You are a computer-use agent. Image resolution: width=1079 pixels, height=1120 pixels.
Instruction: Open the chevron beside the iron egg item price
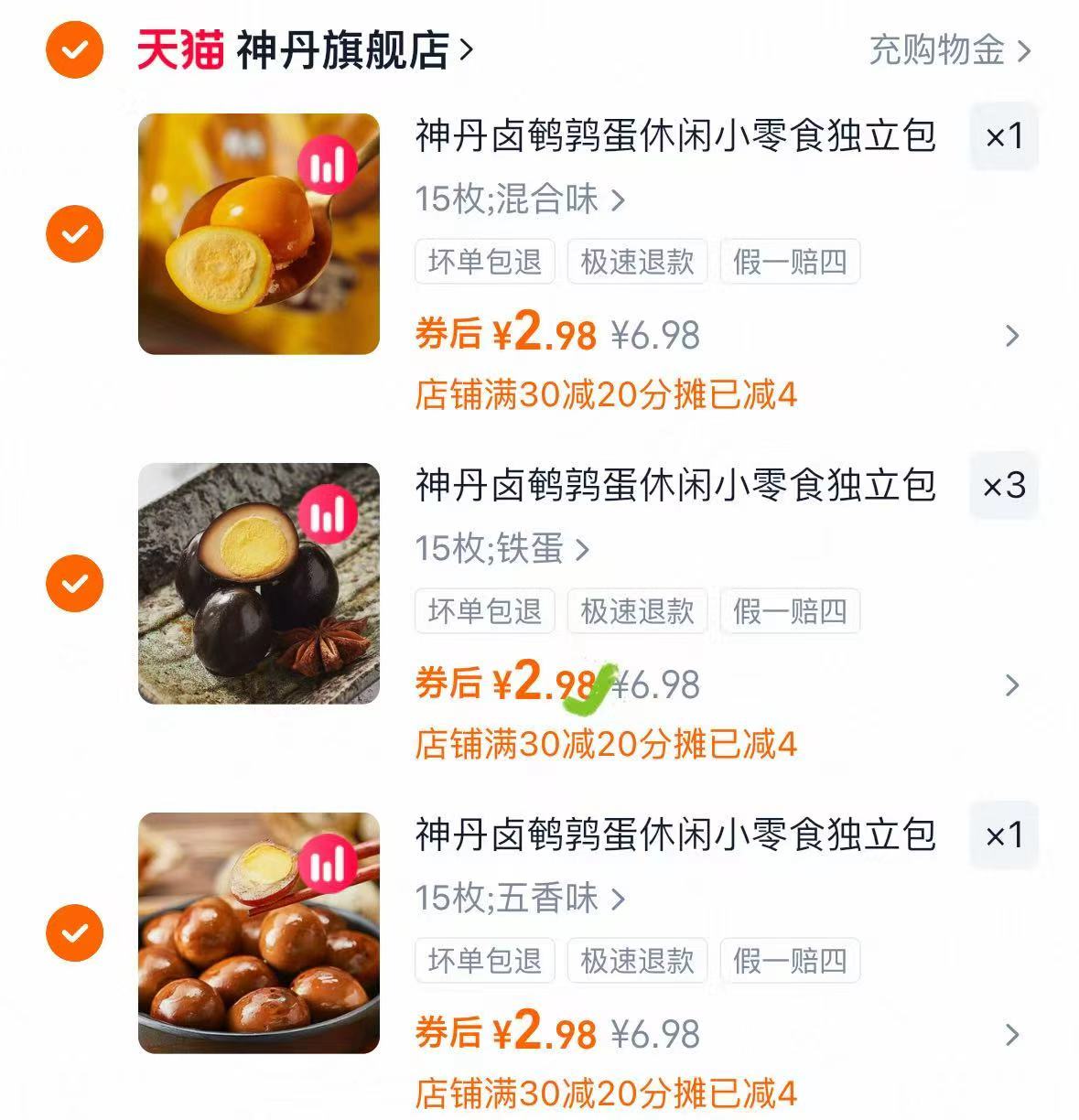pos(1011,684)
